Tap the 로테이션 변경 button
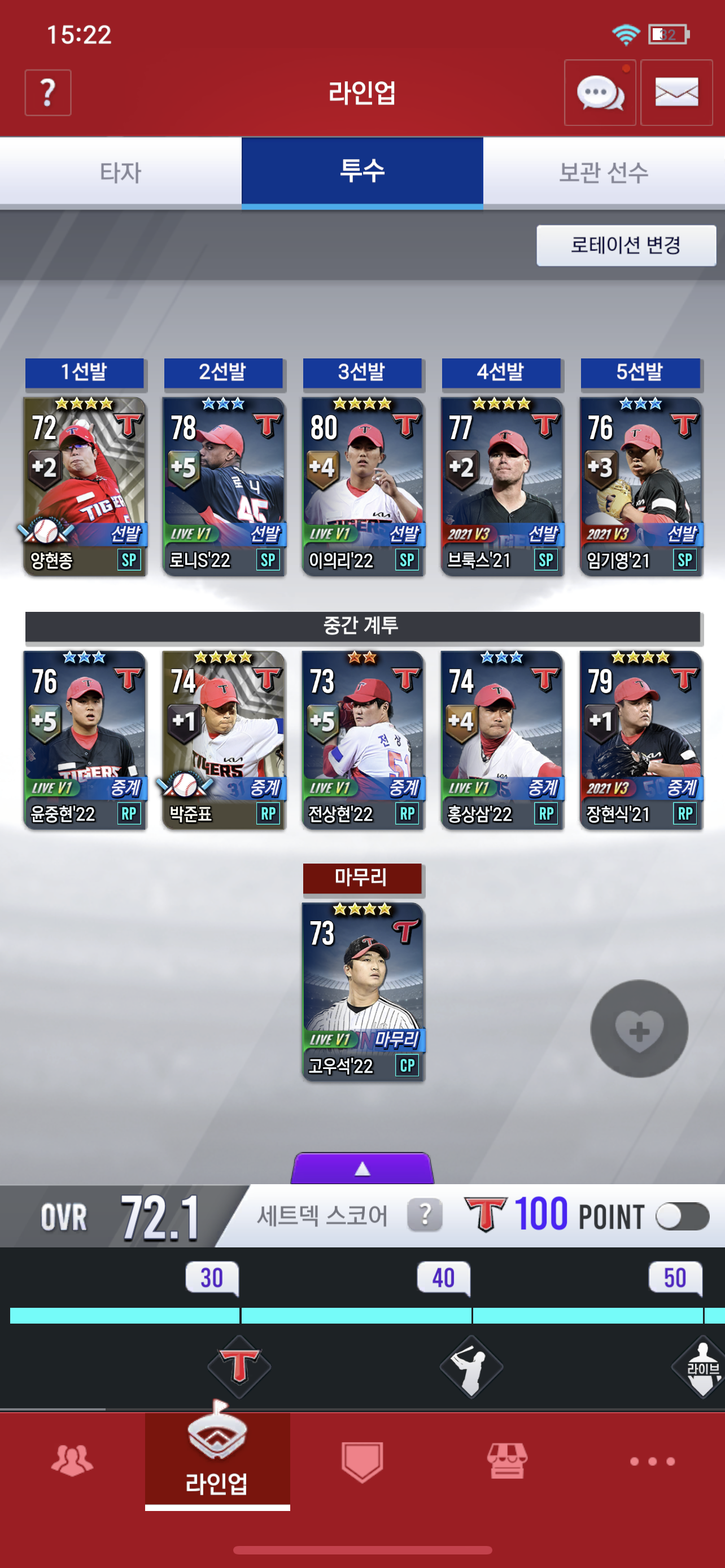The width and height of the screenshot is (725, 1568). coord(625,246)
